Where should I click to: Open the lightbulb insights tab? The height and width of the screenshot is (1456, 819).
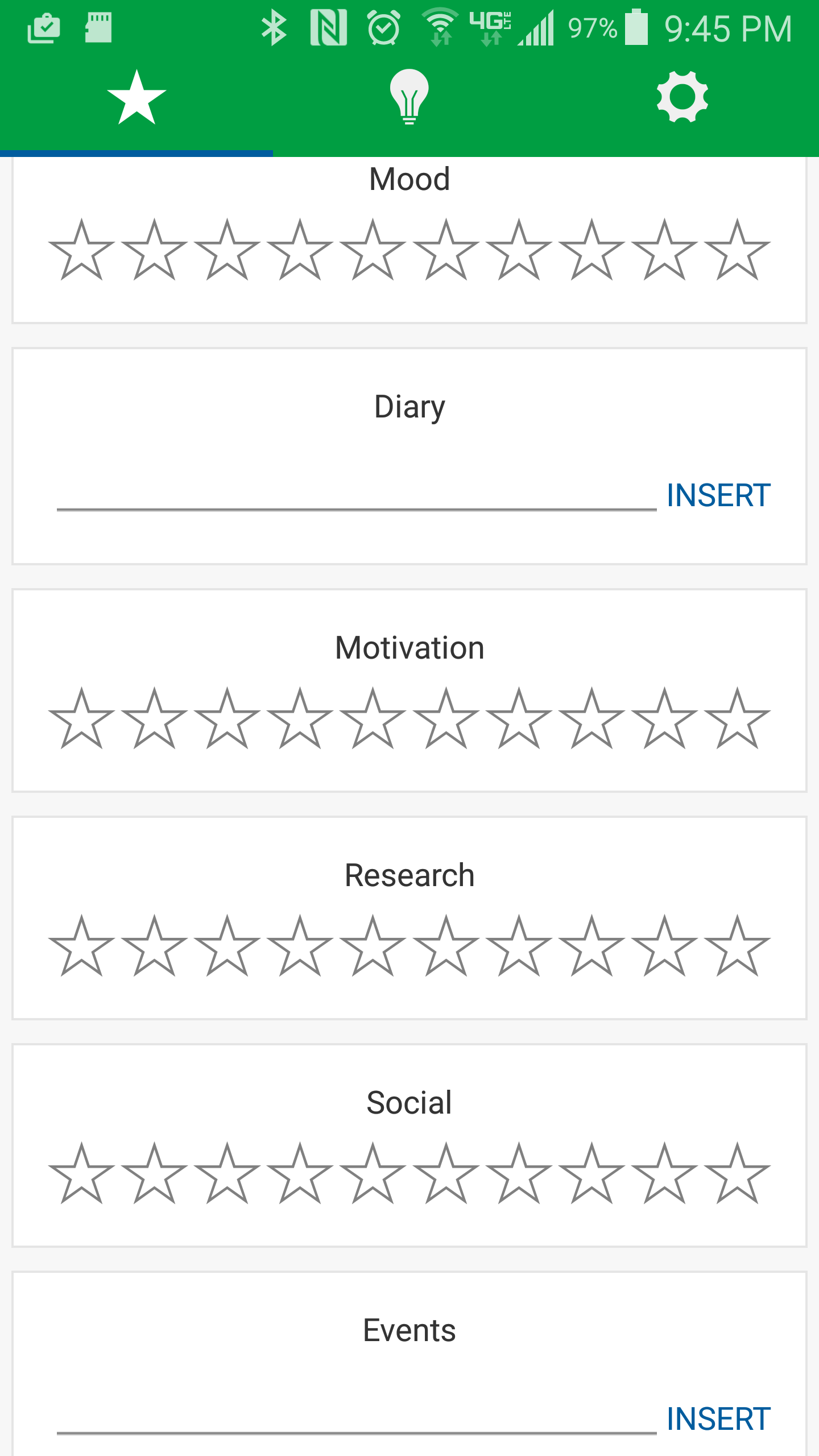(409, 98)
